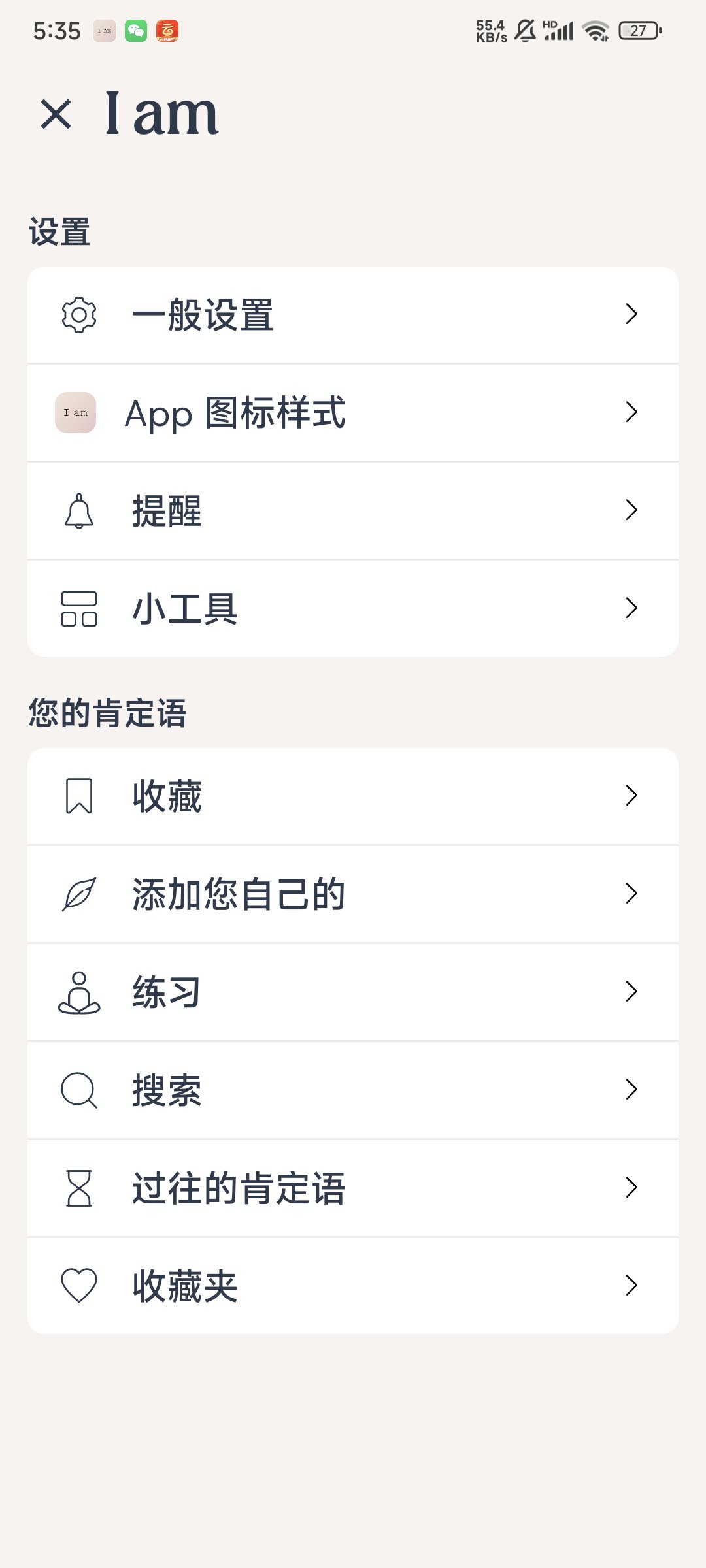Tap the battery indicator in the status bar
Image resolution: width=706 pixels, height=1568 pixels.
point(637,29)
